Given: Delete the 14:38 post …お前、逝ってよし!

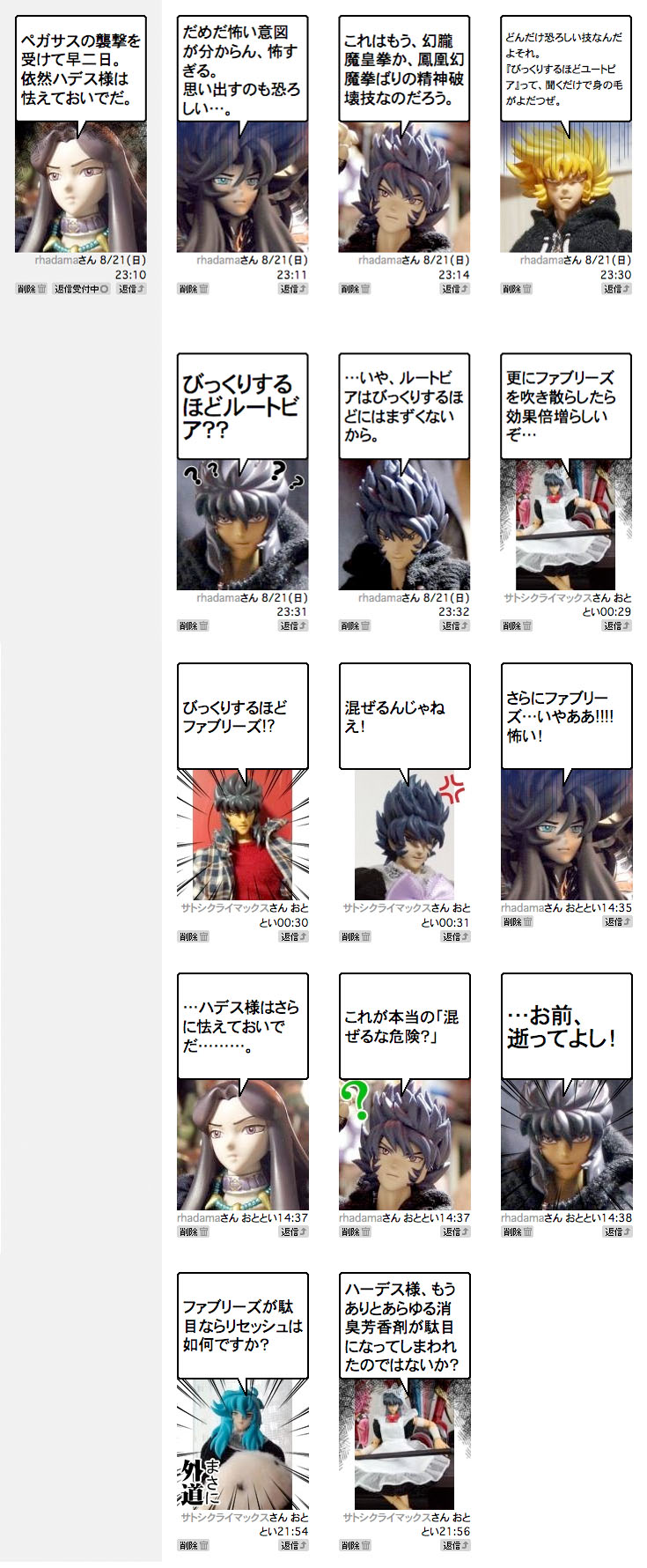Looking at the screenshot, I should pos(517,1232).
